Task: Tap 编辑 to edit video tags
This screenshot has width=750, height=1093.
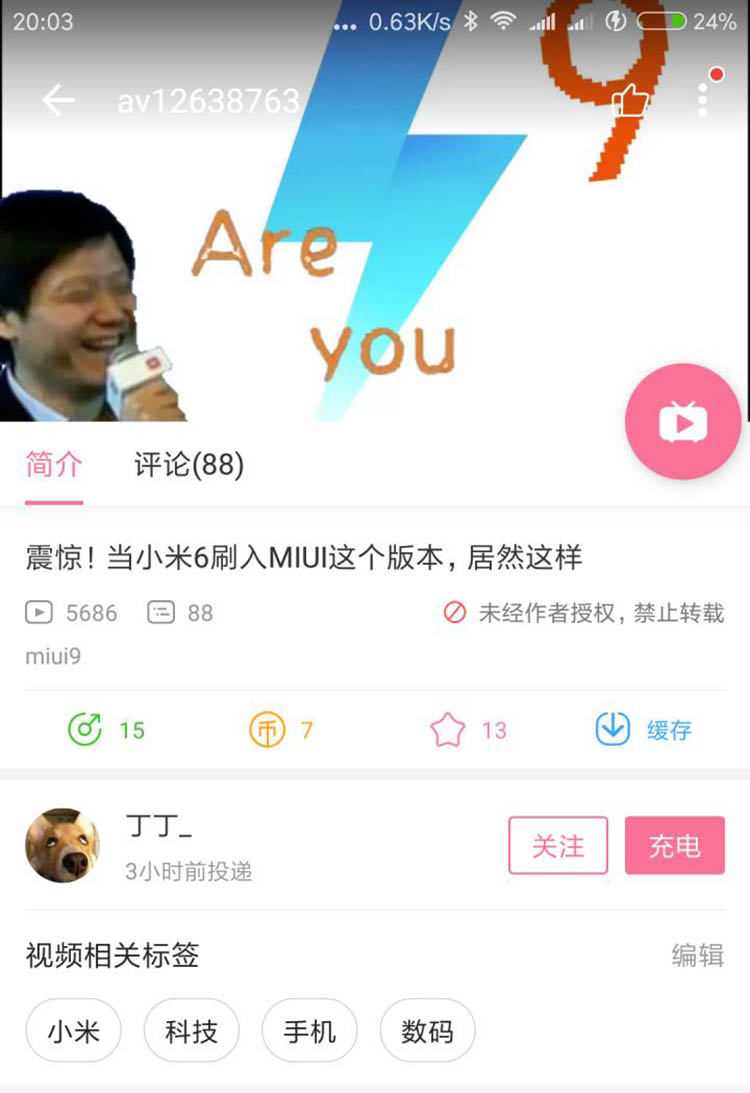Action: (697, 955)
